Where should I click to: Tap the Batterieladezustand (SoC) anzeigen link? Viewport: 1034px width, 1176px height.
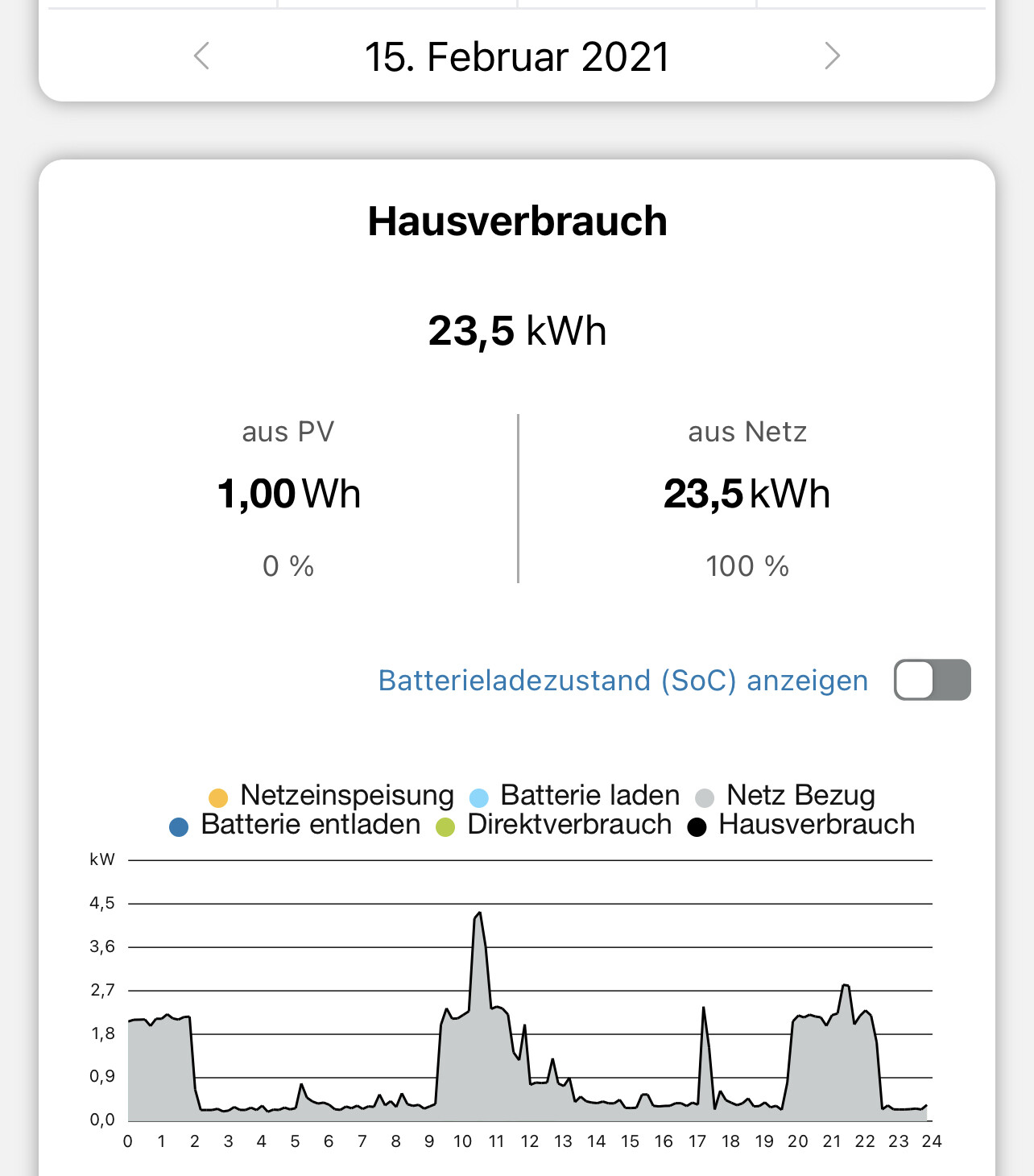[x=622, y=681]
